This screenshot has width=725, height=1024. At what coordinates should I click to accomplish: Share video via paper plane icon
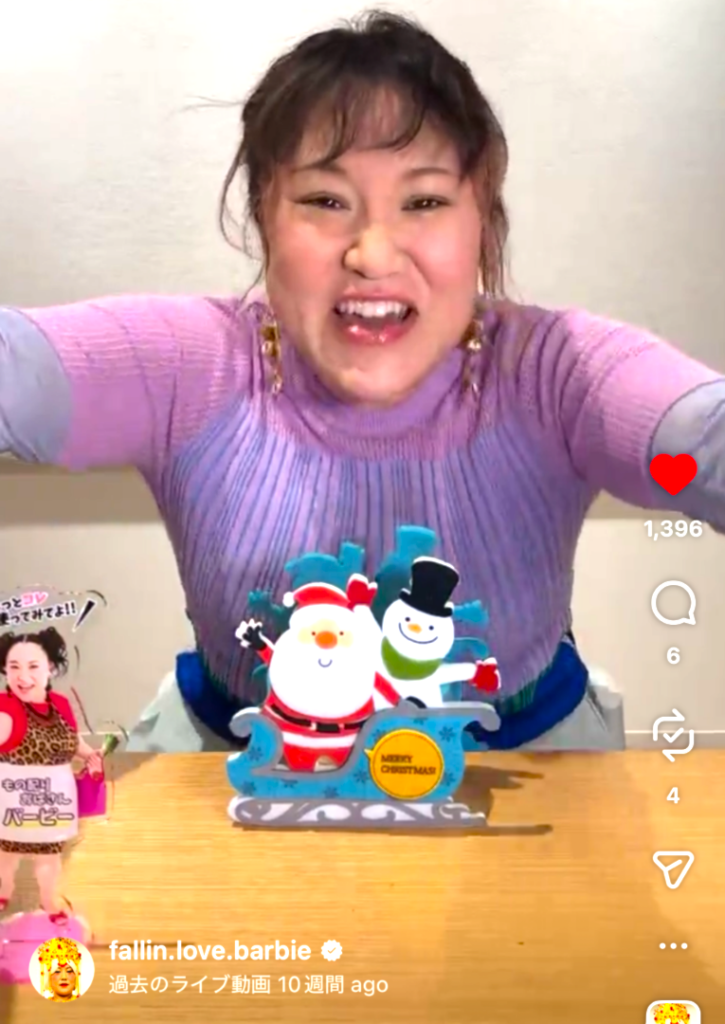coord(673,868)
